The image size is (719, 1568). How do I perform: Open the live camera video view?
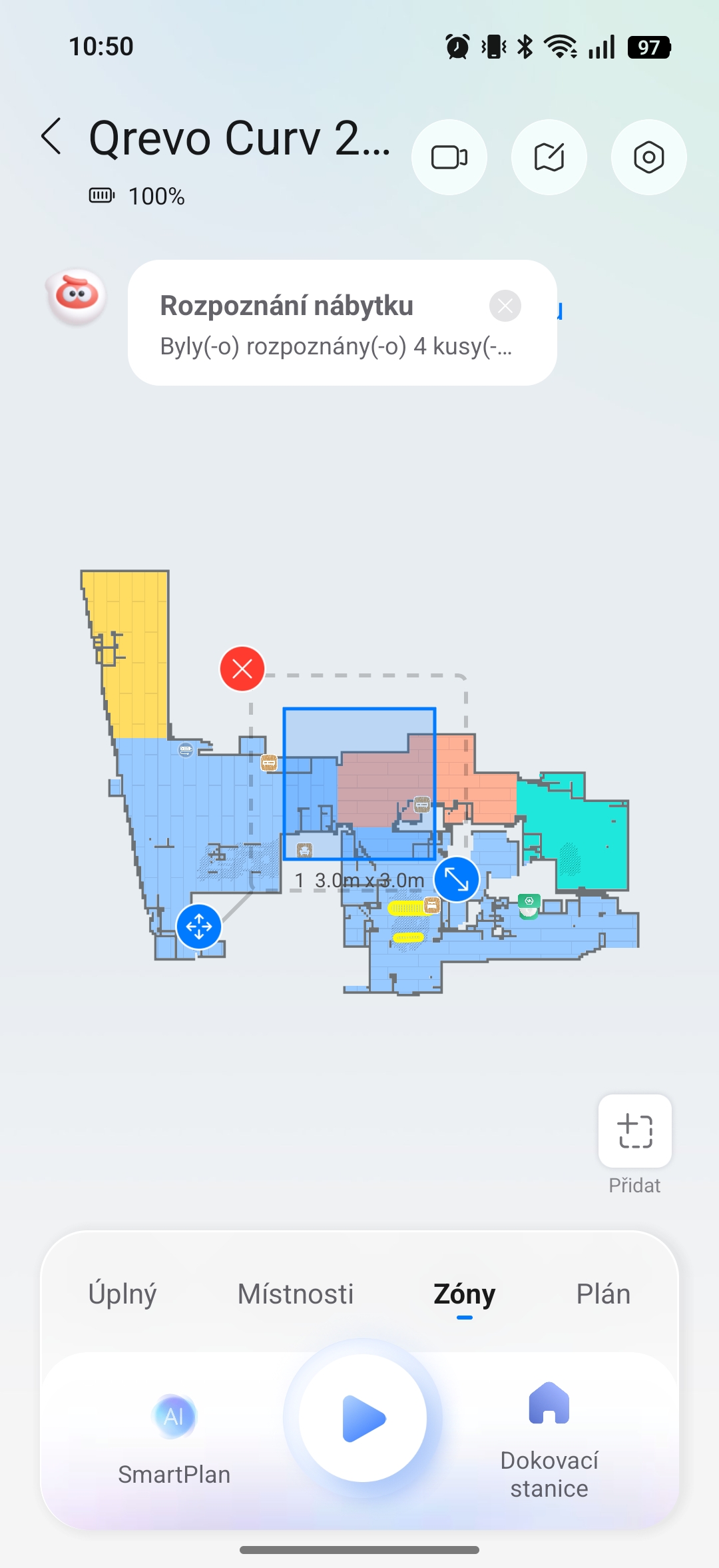[449, 157]
